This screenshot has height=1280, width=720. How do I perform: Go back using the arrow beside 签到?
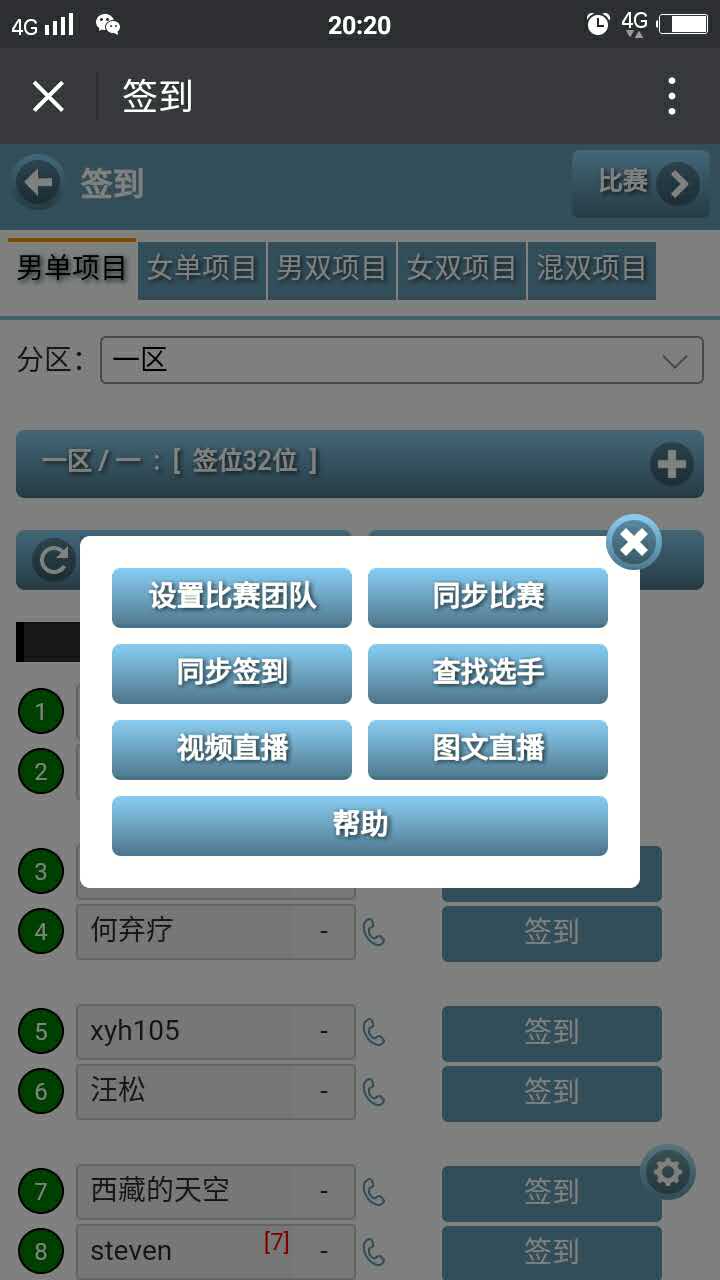point(38,183)
